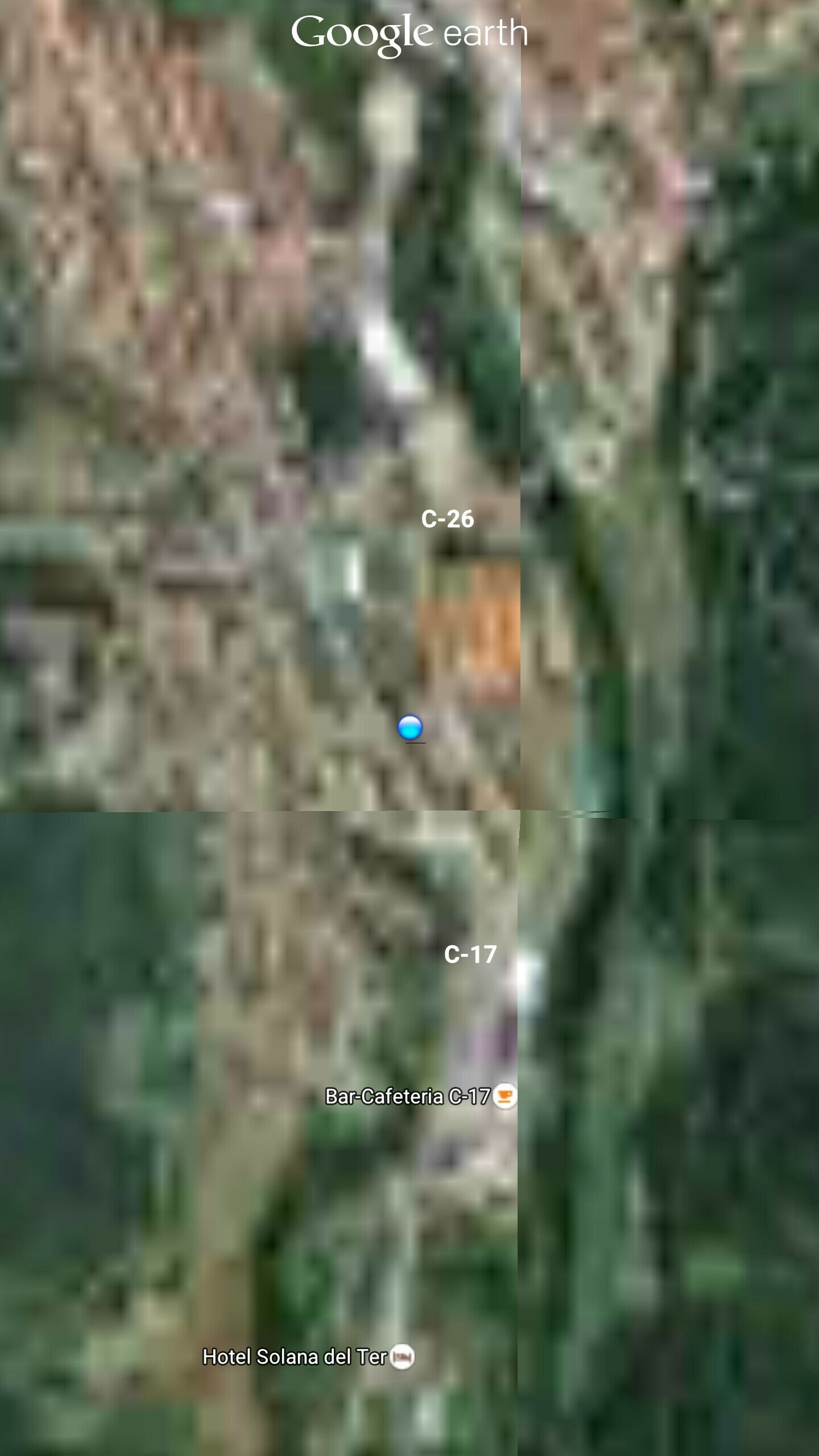
Task: Open the Hotel Solana del Ter marker
Action: (x=402, y=1357)
